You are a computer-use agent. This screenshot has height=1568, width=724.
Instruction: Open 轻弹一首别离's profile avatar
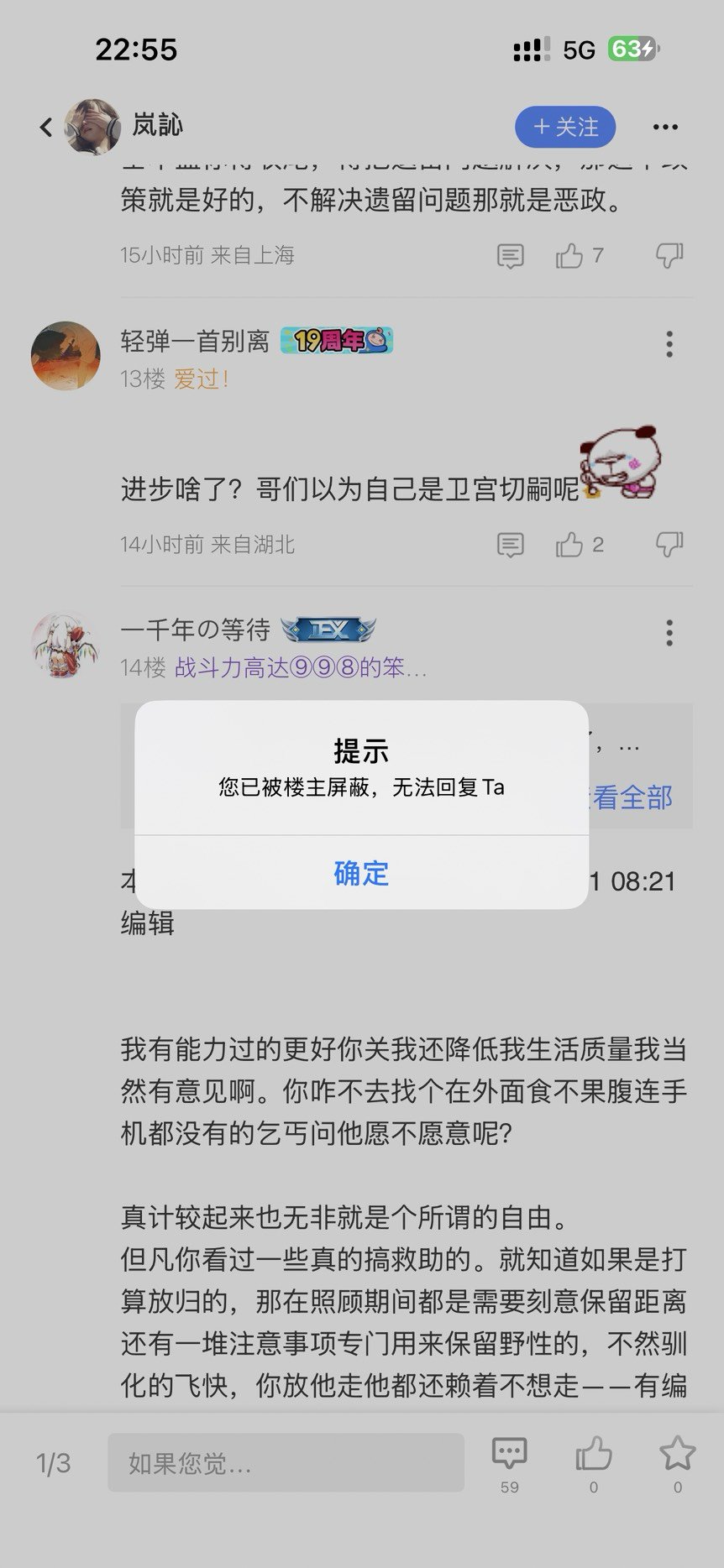pyautogui.click(x=65, y=355)
